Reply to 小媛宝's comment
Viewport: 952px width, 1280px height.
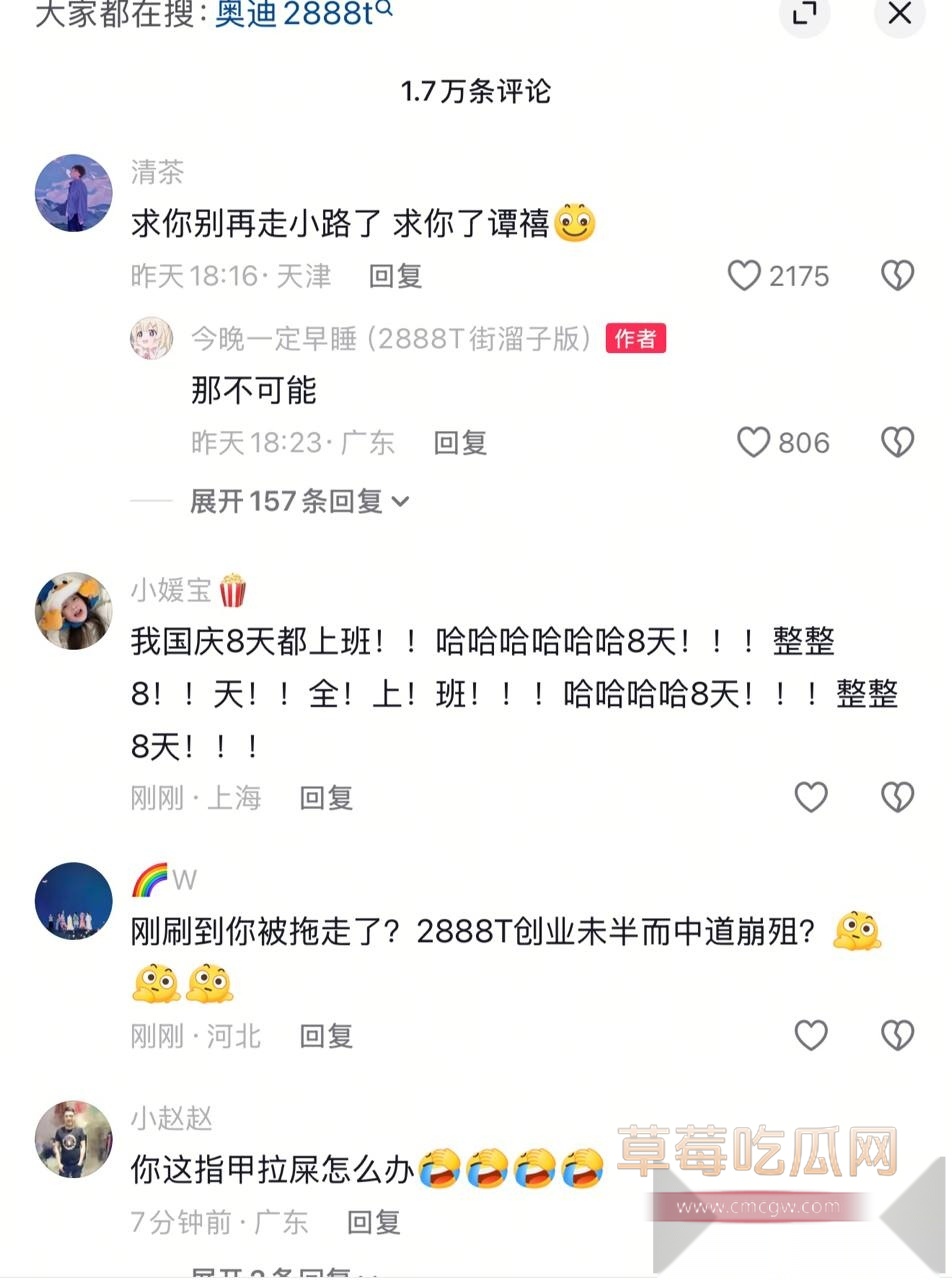click(x=326, y=797)
